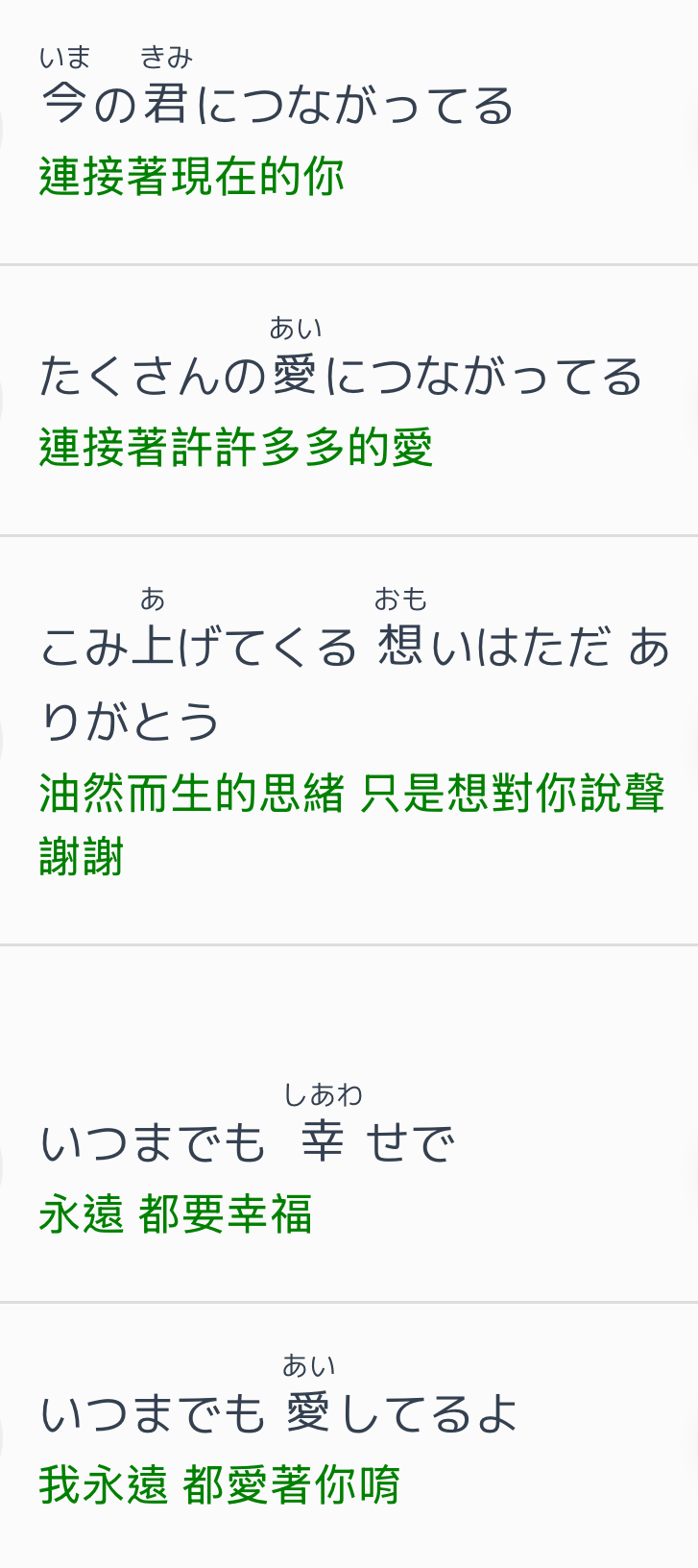Jump to the line たくさんの愛につながってる
Screen dimensions: 698x1568
click(341, 377)
